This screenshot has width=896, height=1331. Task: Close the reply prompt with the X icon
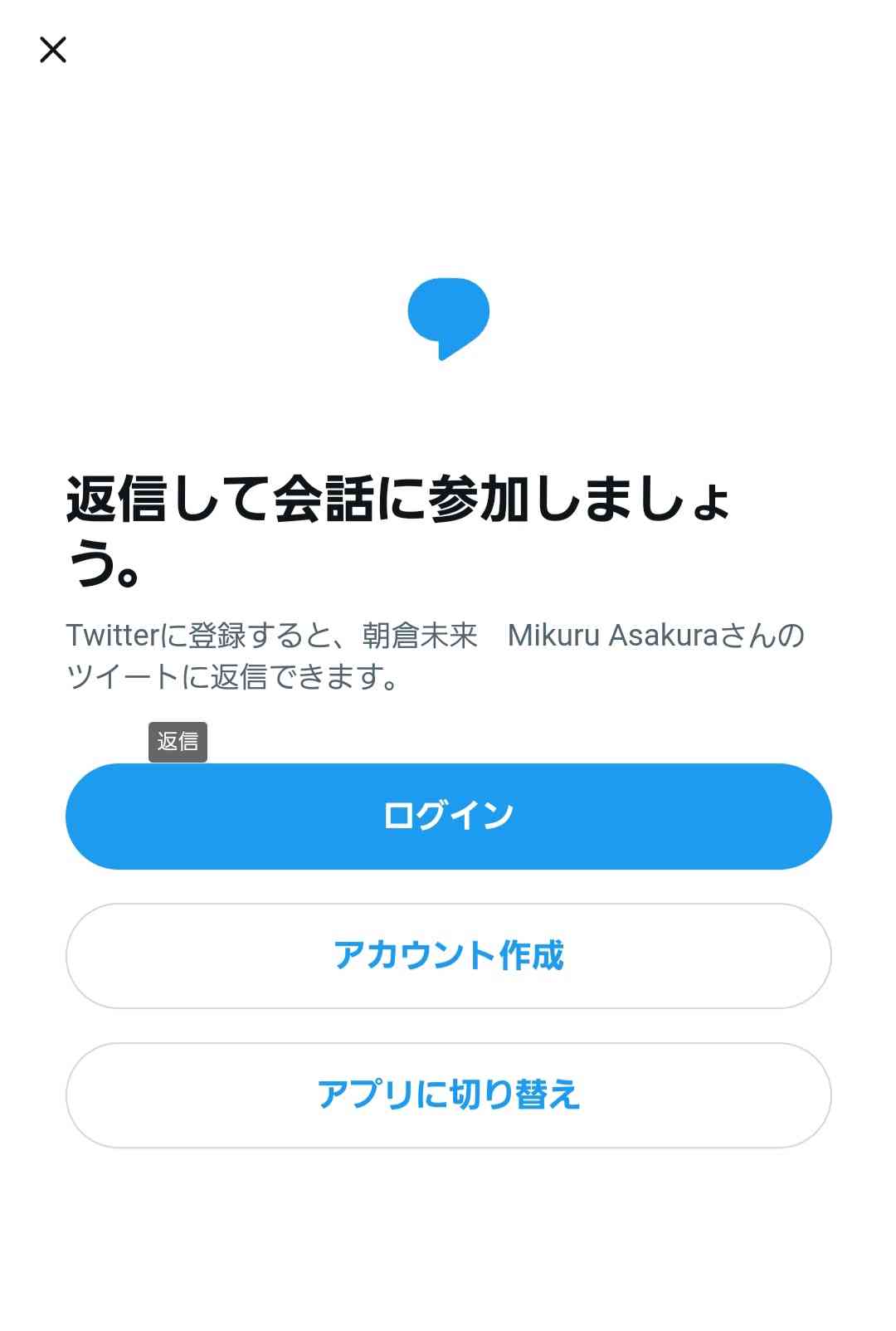point(55,50)
